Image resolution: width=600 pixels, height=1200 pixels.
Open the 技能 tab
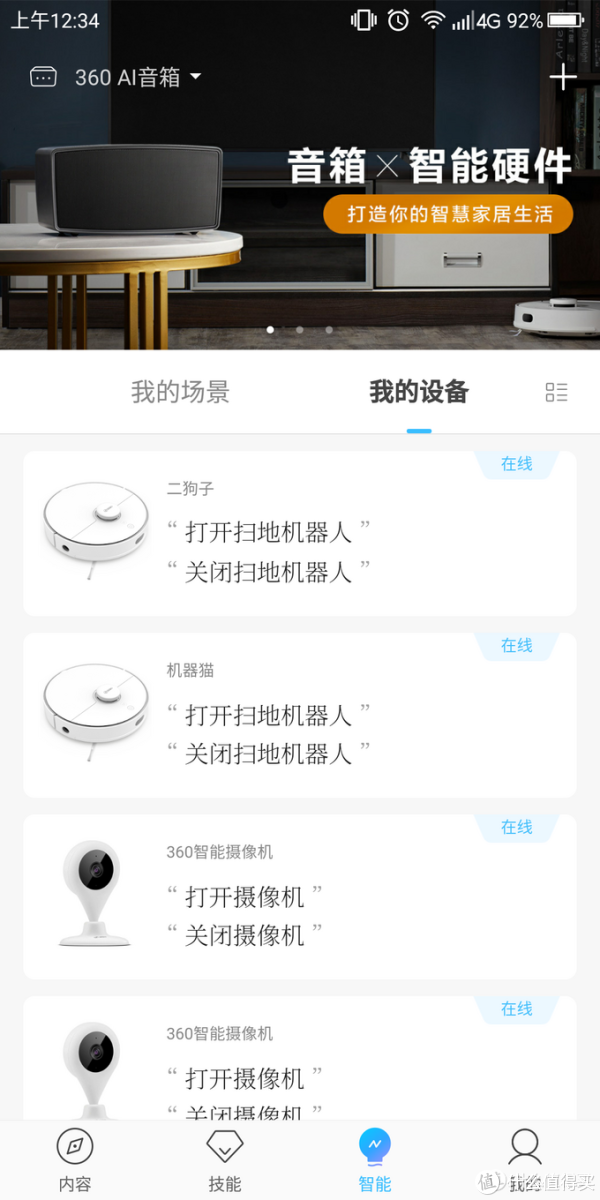pos(225,1159)
